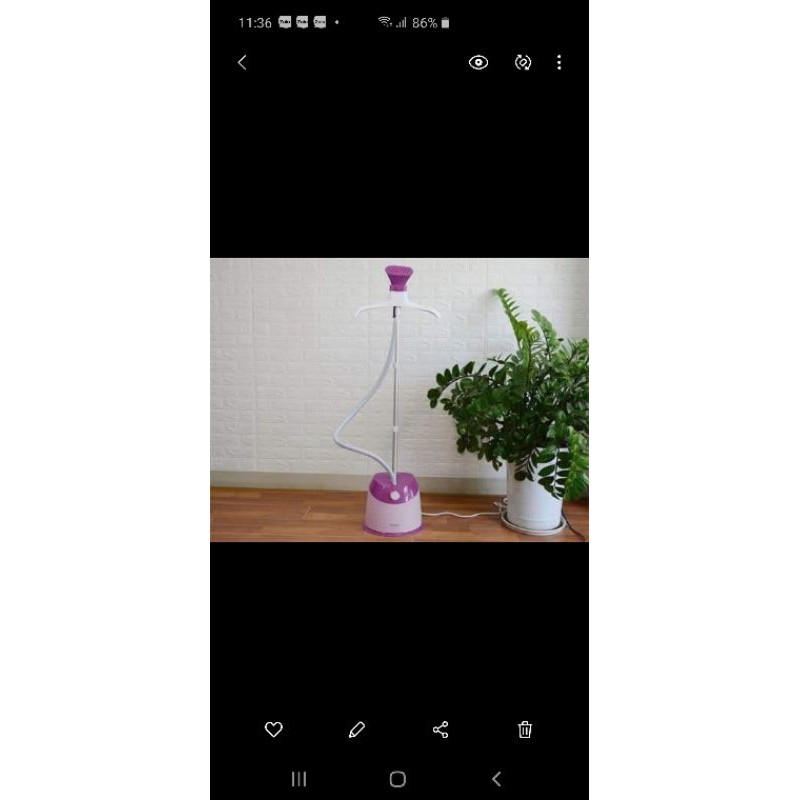This screenshot has height=800, width=800.
Task: Open the three-dot overflow menu
Action: click(x=559, y=62)
